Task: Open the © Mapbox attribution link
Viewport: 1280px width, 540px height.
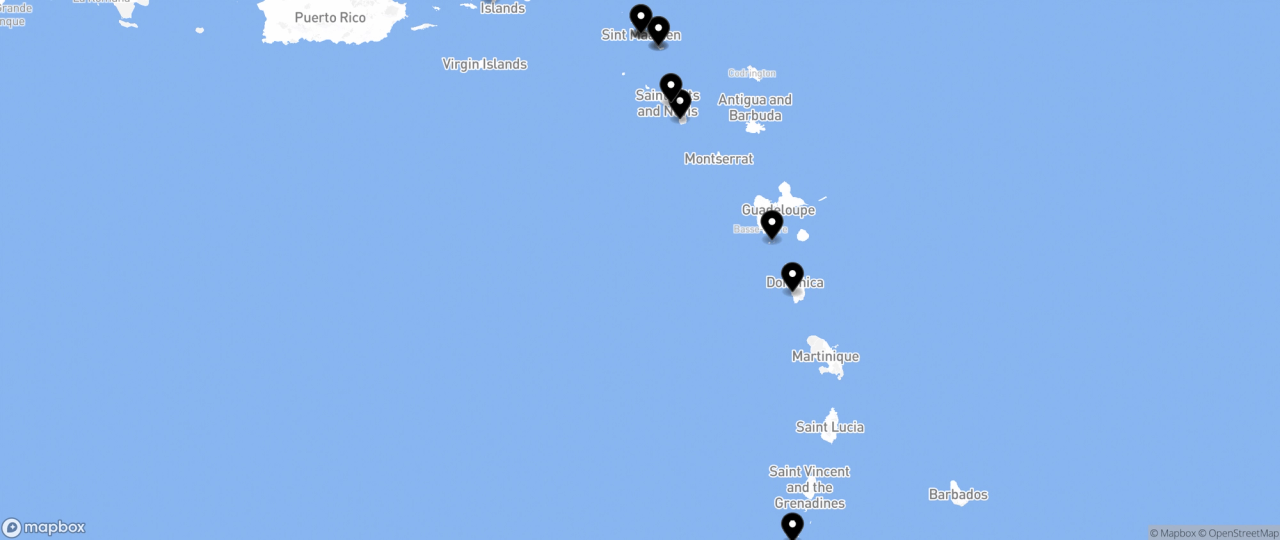Action: pyautogui.click(x=1172, y=533)
